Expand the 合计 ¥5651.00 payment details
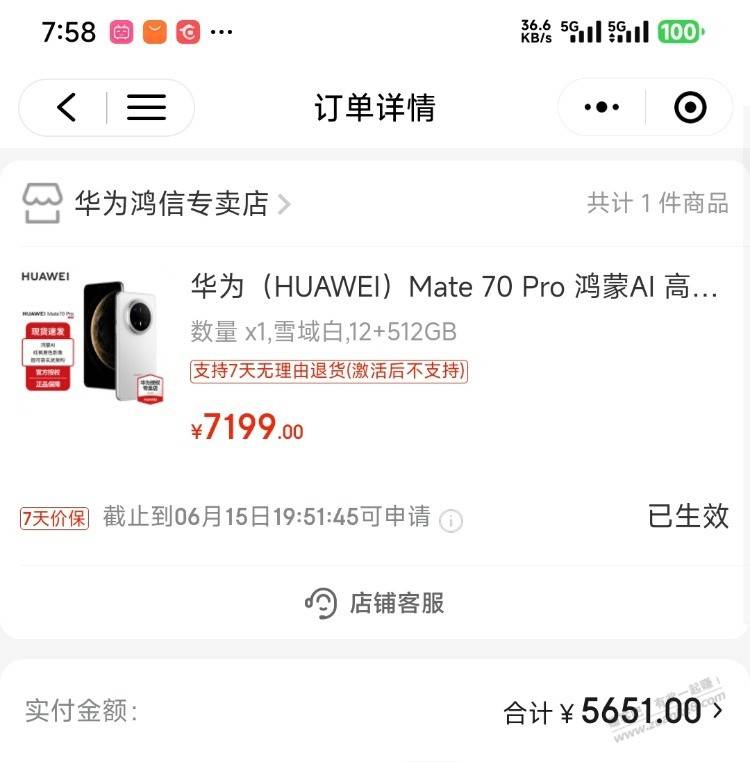This screenshot has width=750, height=762. point(716,712)
